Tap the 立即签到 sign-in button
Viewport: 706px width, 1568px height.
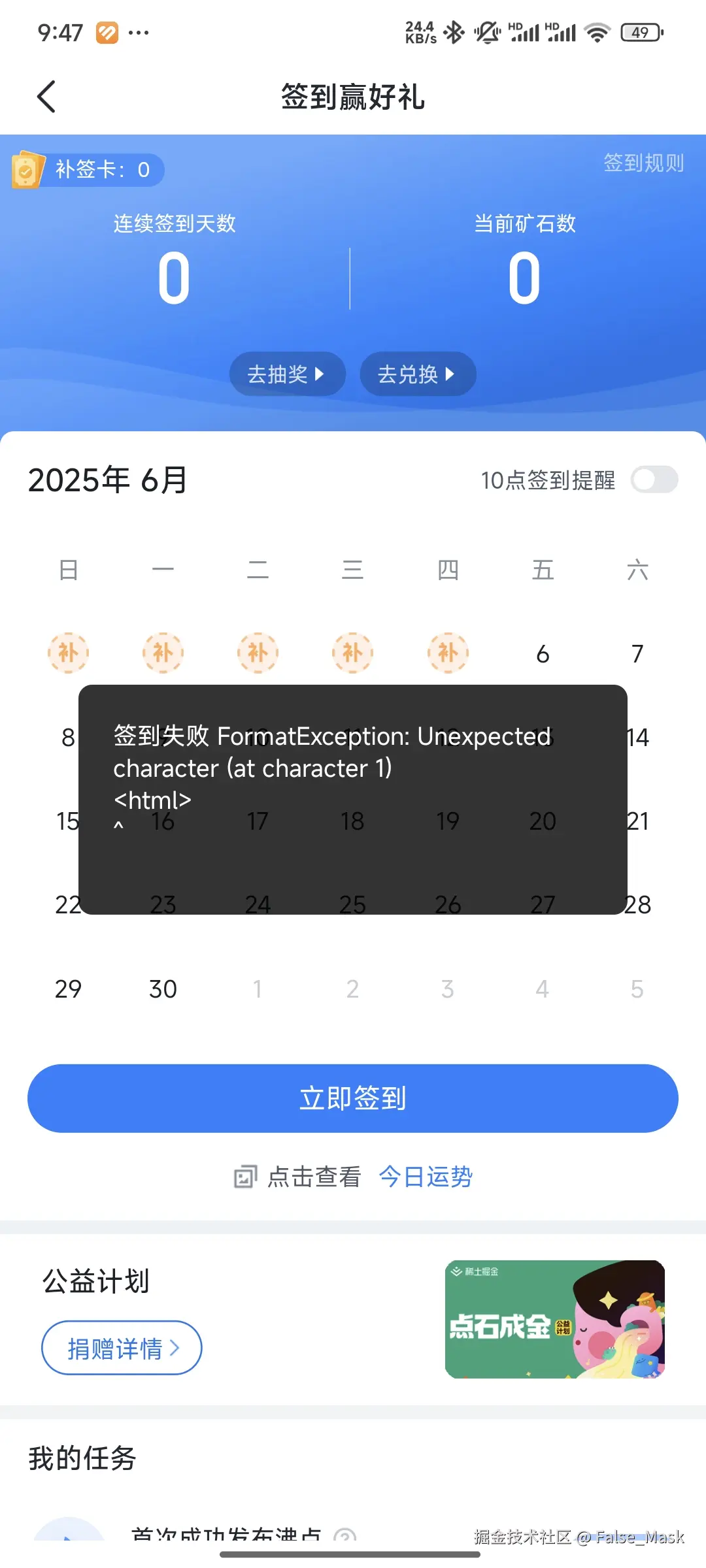click(x=353, y=1098)
